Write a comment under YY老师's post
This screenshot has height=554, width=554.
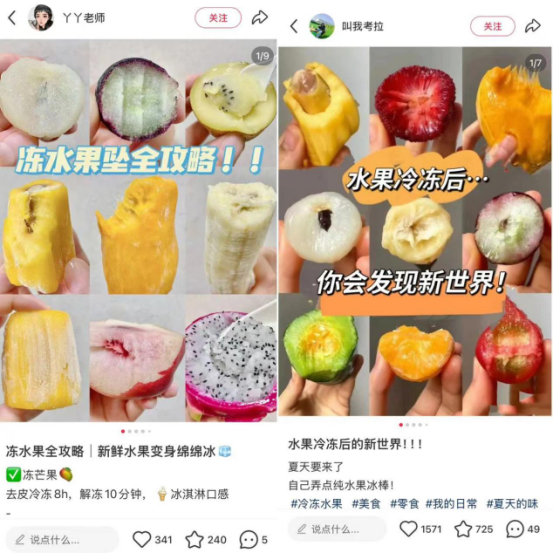coord(62,540)
